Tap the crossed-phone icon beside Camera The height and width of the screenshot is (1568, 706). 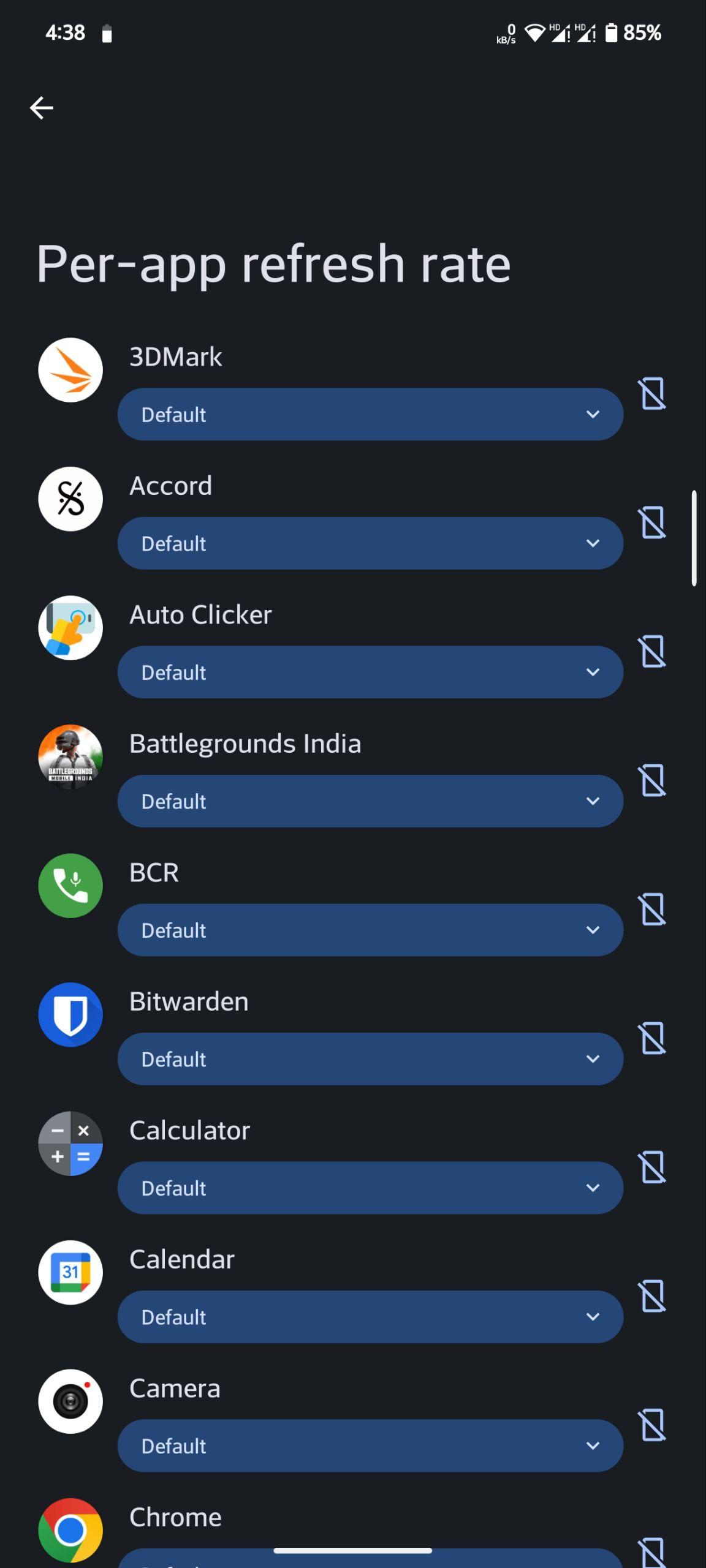pyautogui.click(x=653, y=1425)
